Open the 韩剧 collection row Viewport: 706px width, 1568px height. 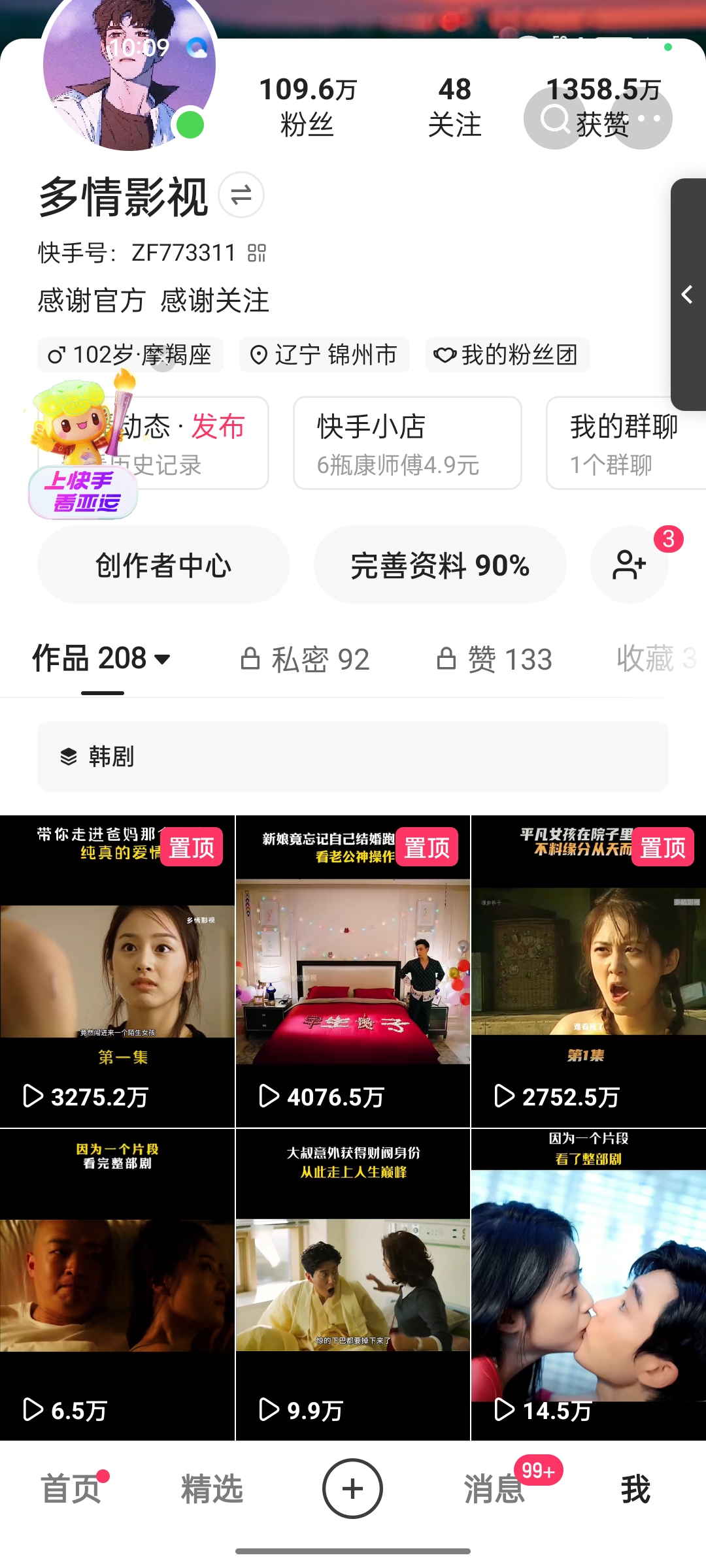coord(353,757)
